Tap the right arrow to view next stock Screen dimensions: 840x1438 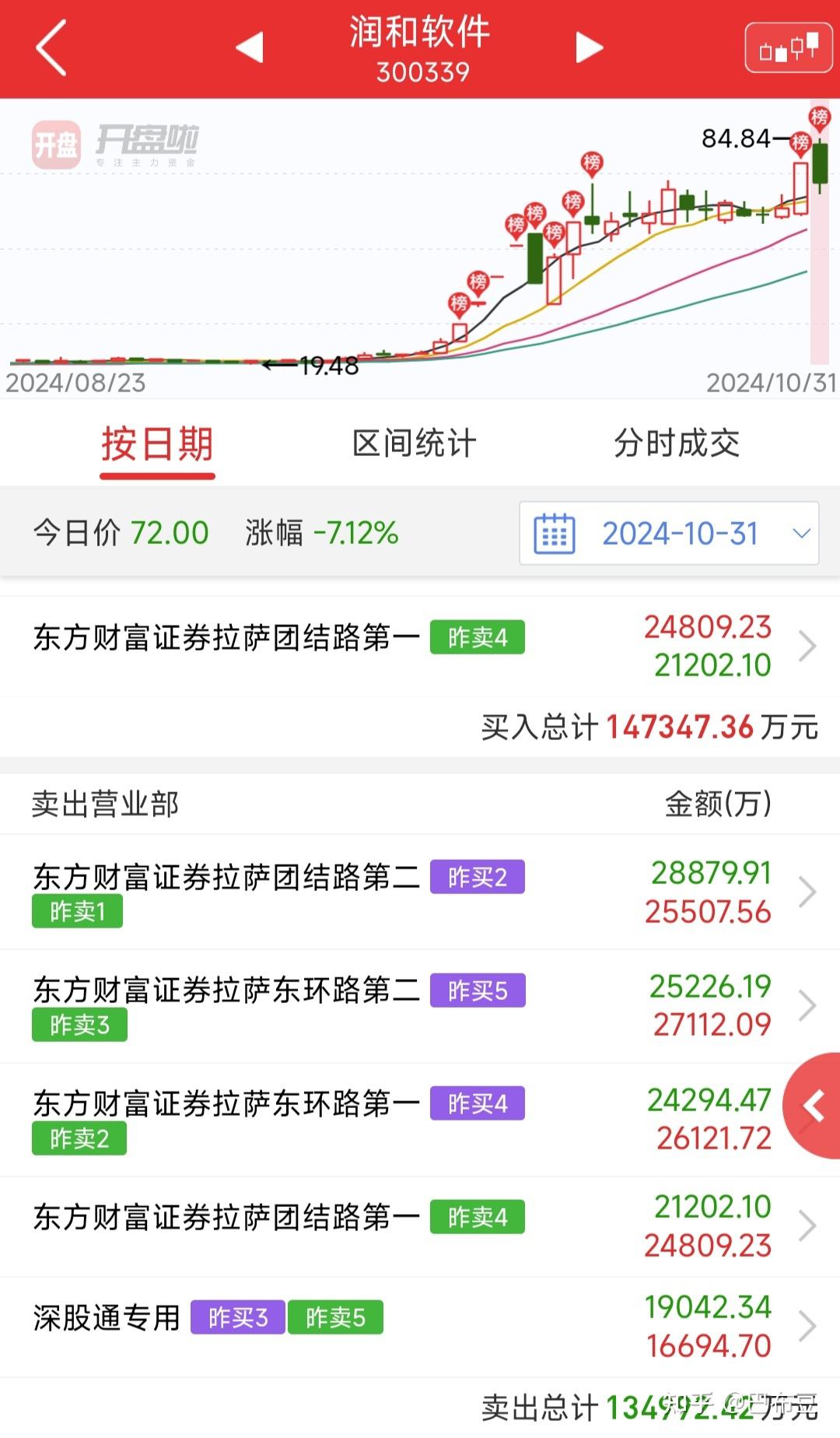tap(589, 48)
